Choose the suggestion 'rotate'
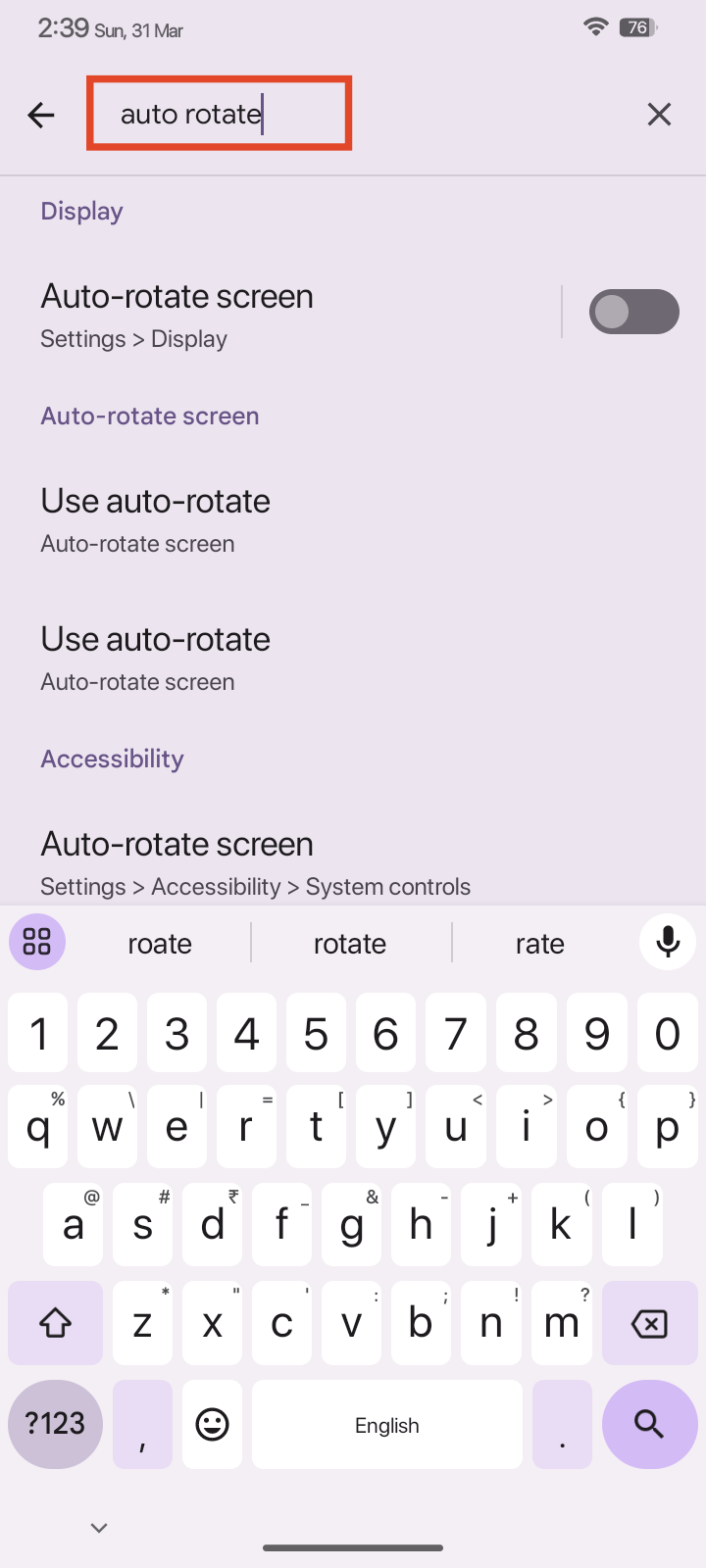This screenshot has height=1568, width=706. (x=350, y=942)
